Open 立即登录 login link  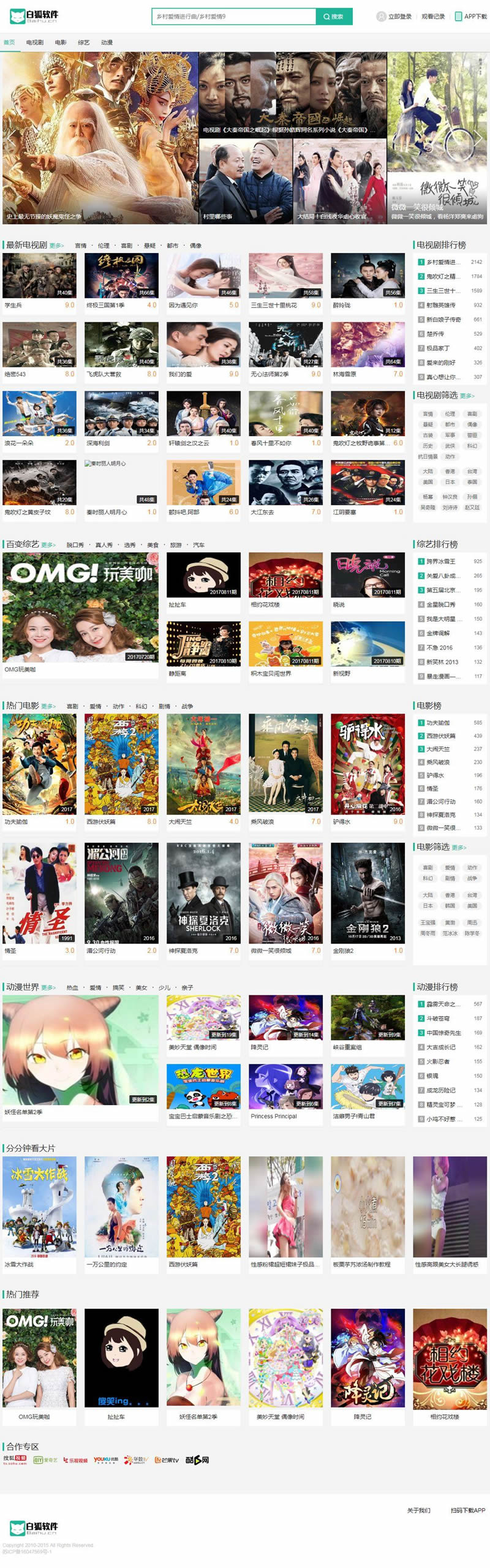click(394, 17)
